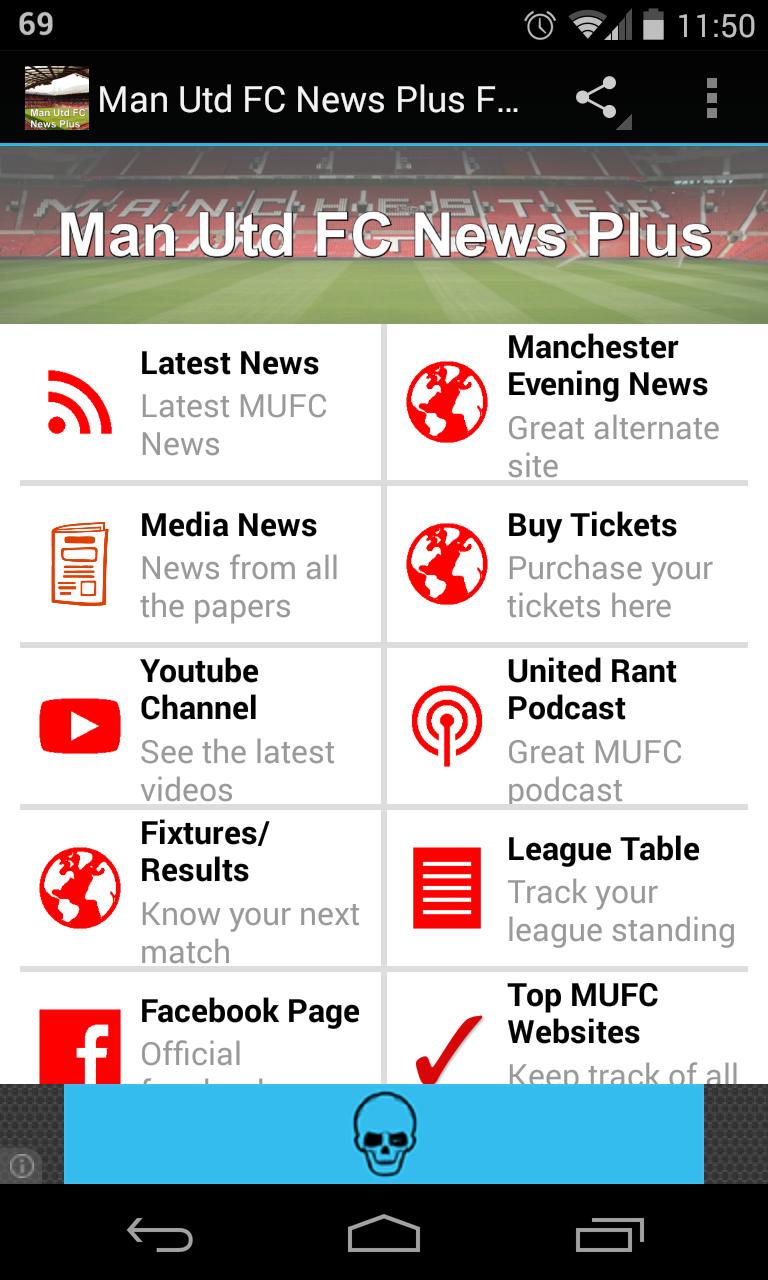
Task: Select the newspaper icon for Media News
Action: [80, 565]
